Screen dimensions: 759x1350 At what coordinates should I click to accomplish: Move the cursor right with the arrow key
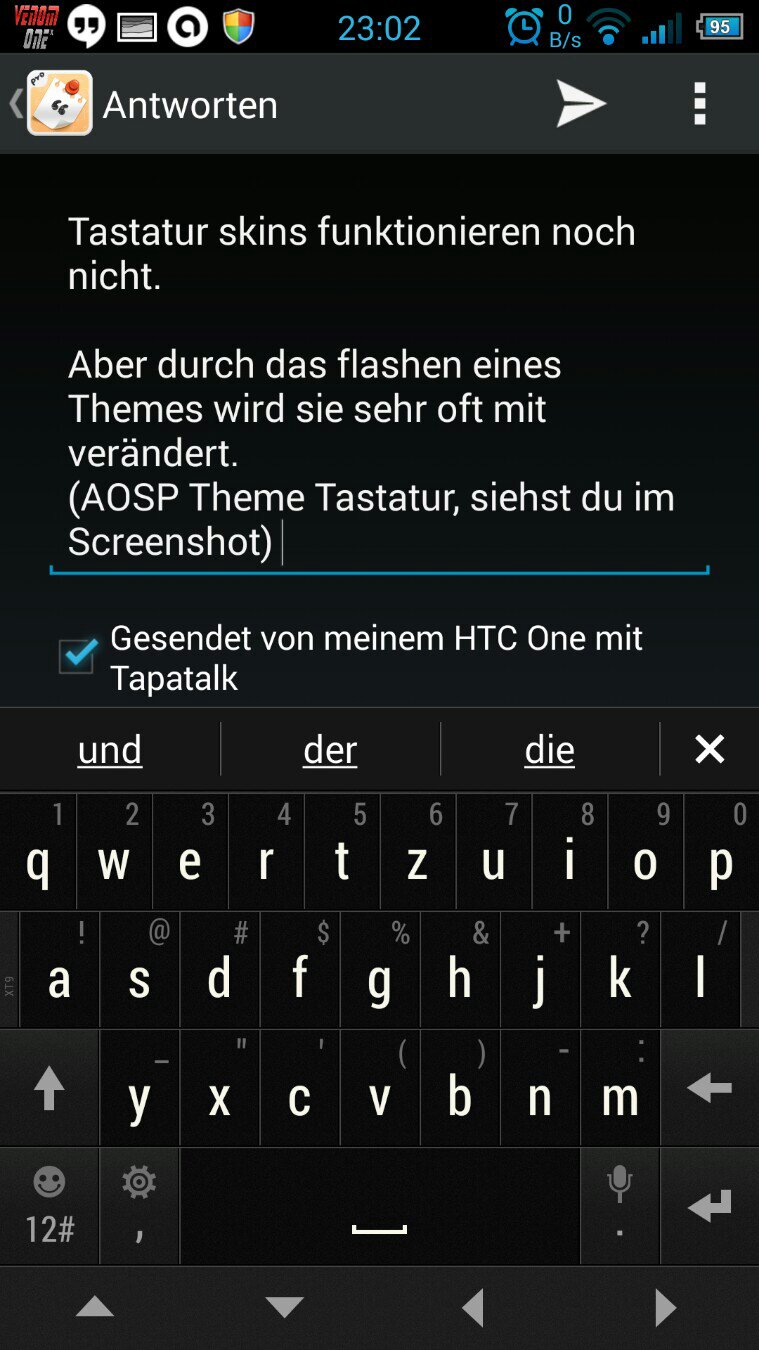[664, 1308]
